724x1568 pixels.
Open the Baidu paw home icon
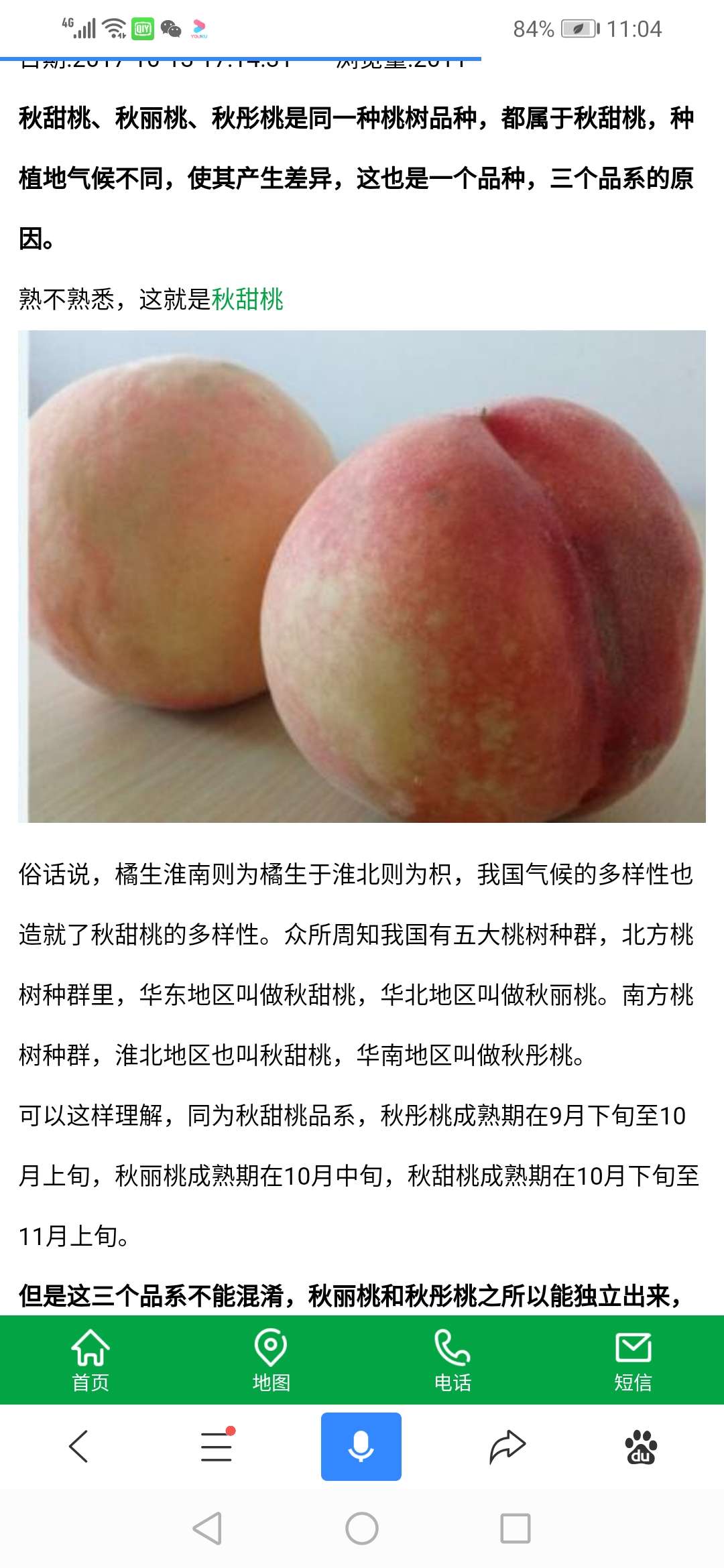[641, 1446]
